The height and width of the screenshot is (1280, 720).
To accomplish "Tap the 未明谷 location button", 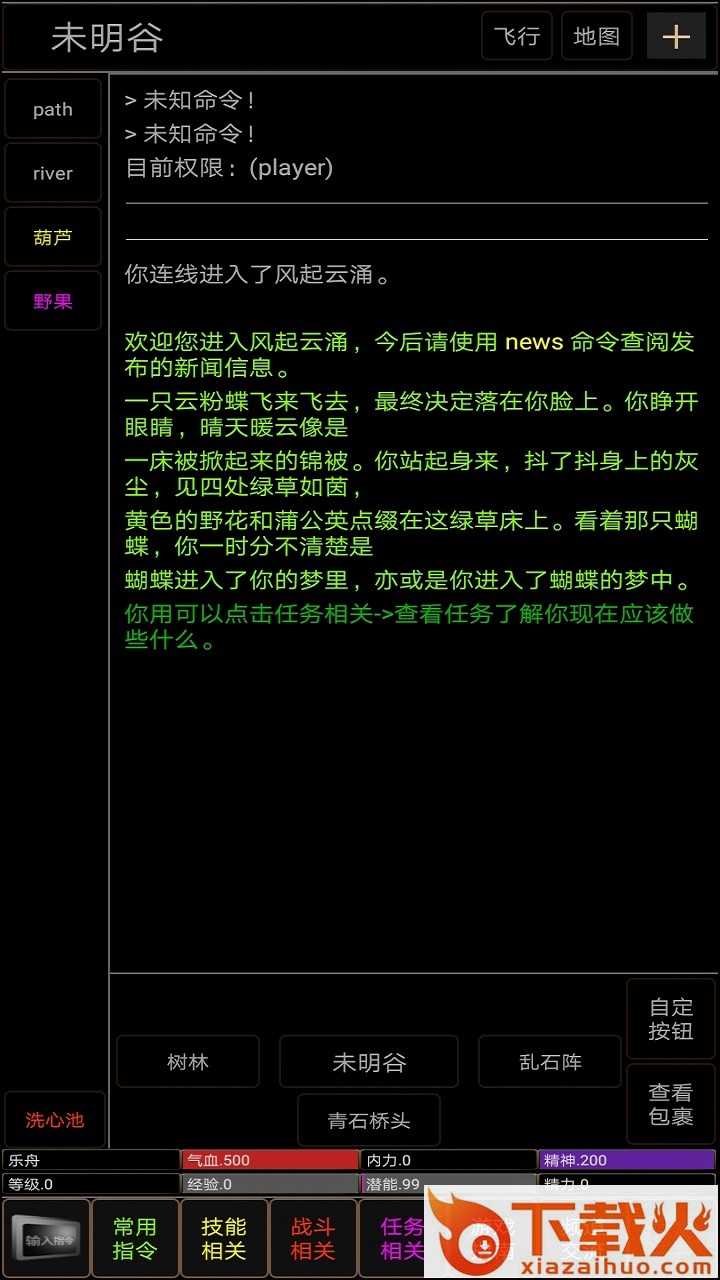I will tap(369, 1062).
